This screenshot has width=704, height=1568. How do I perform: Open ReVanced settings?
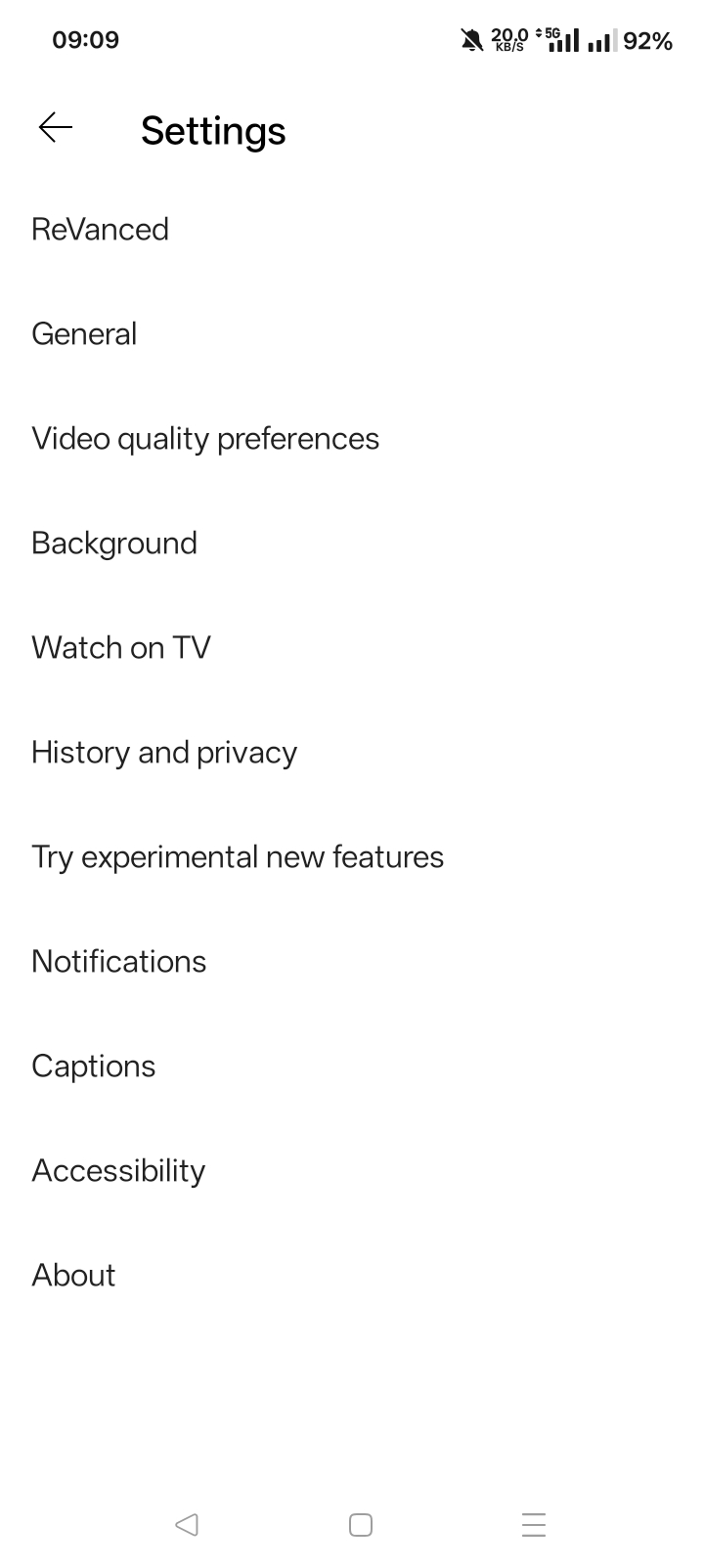100,229
